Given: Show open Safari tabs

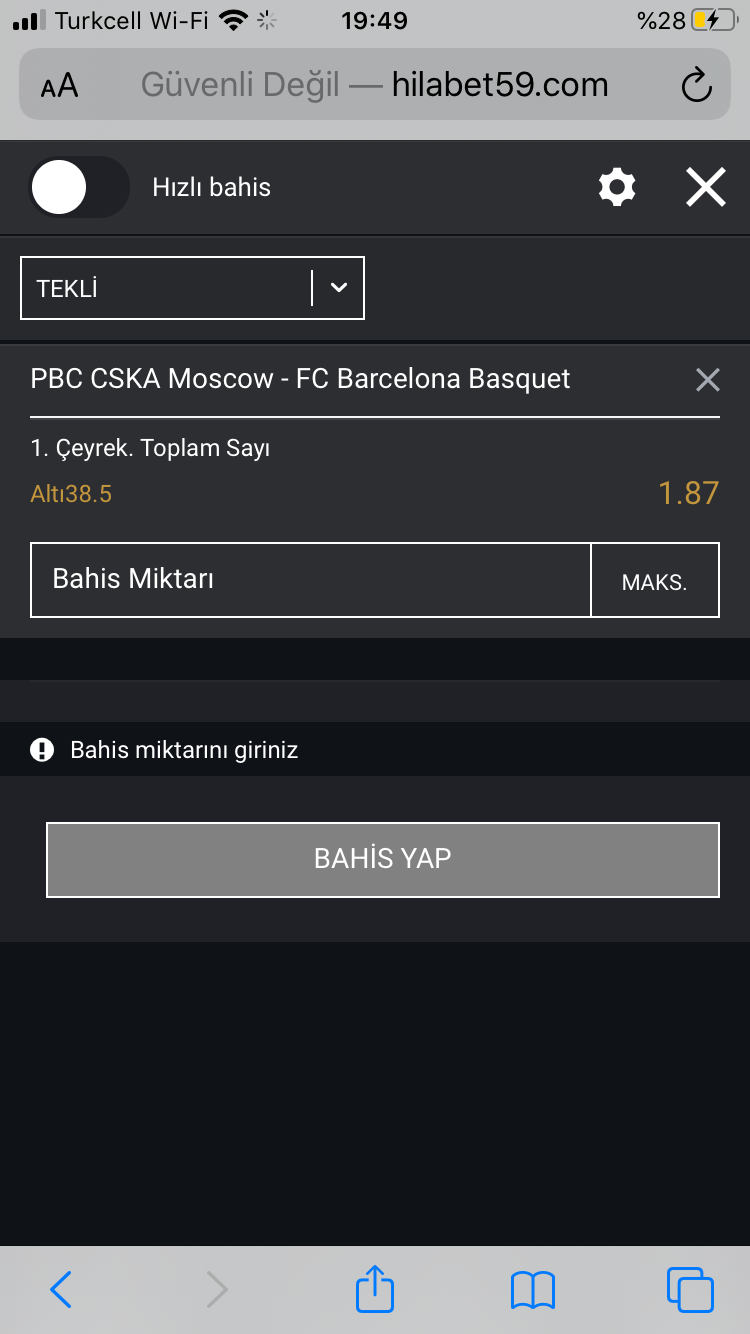Looking at the screenshot, I should pos(690,1290).
